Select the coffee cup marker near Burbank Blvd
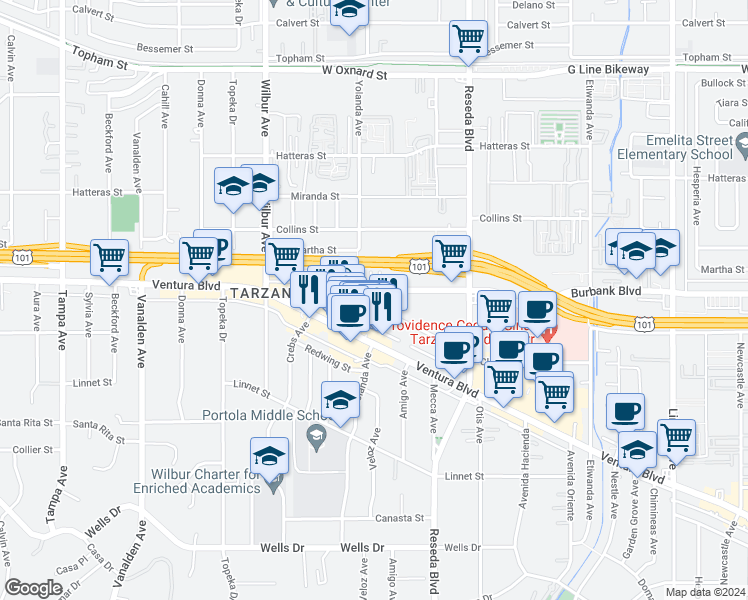 pyautogui.click(x=537, y=310)
